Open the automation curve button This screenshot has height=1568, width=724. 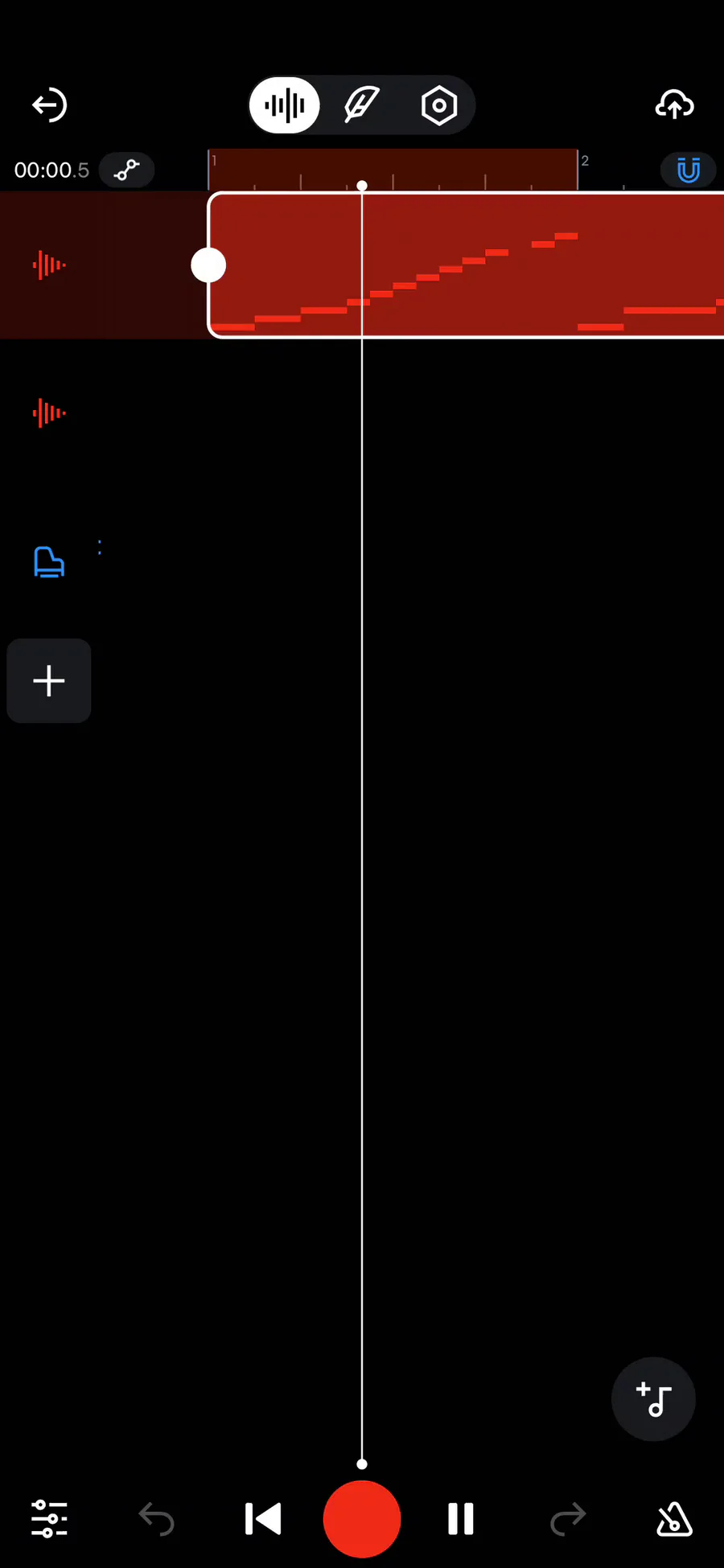126,170
